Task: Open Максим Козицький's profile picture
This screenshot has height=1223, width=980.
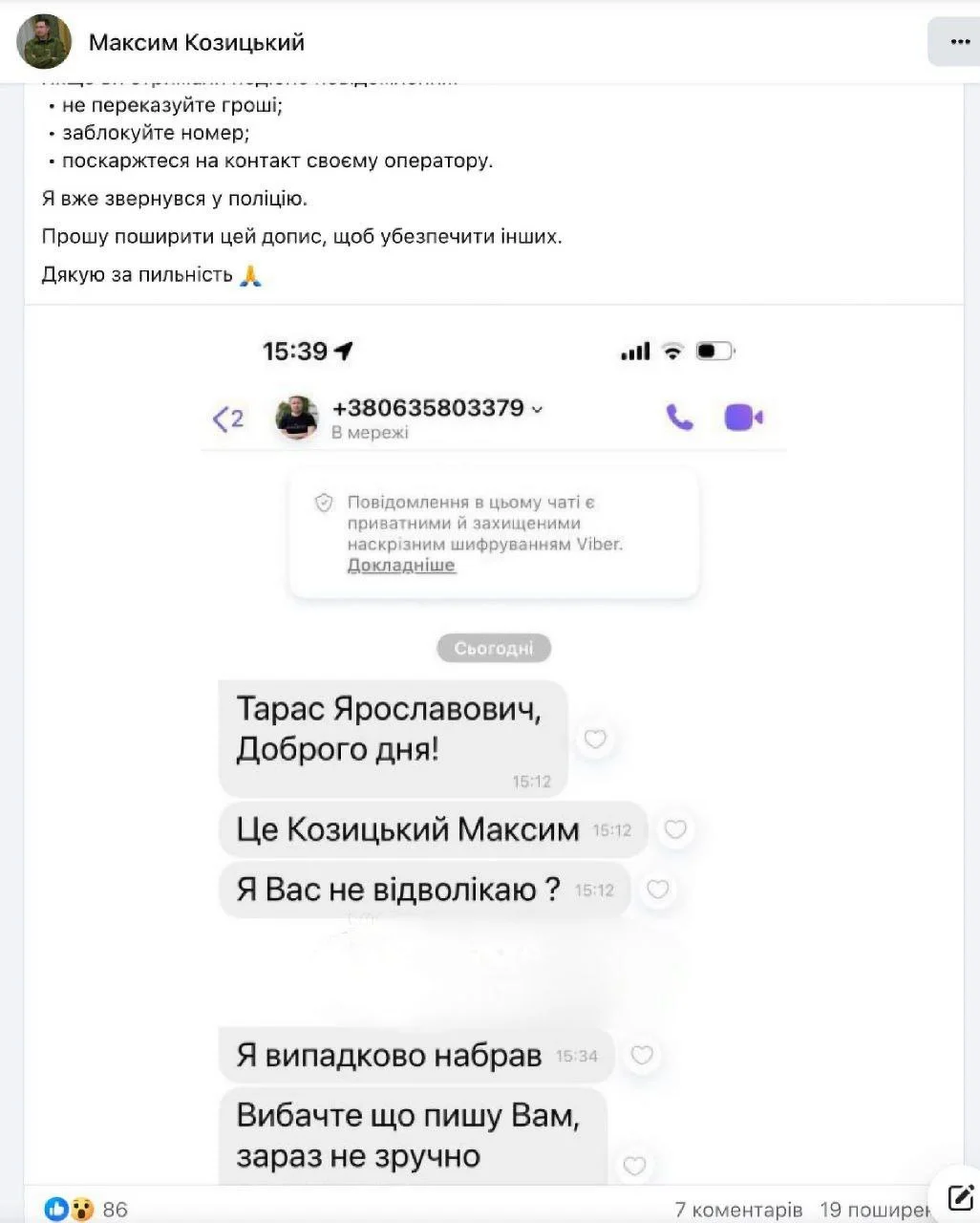Action: click(x=44, y=41)
